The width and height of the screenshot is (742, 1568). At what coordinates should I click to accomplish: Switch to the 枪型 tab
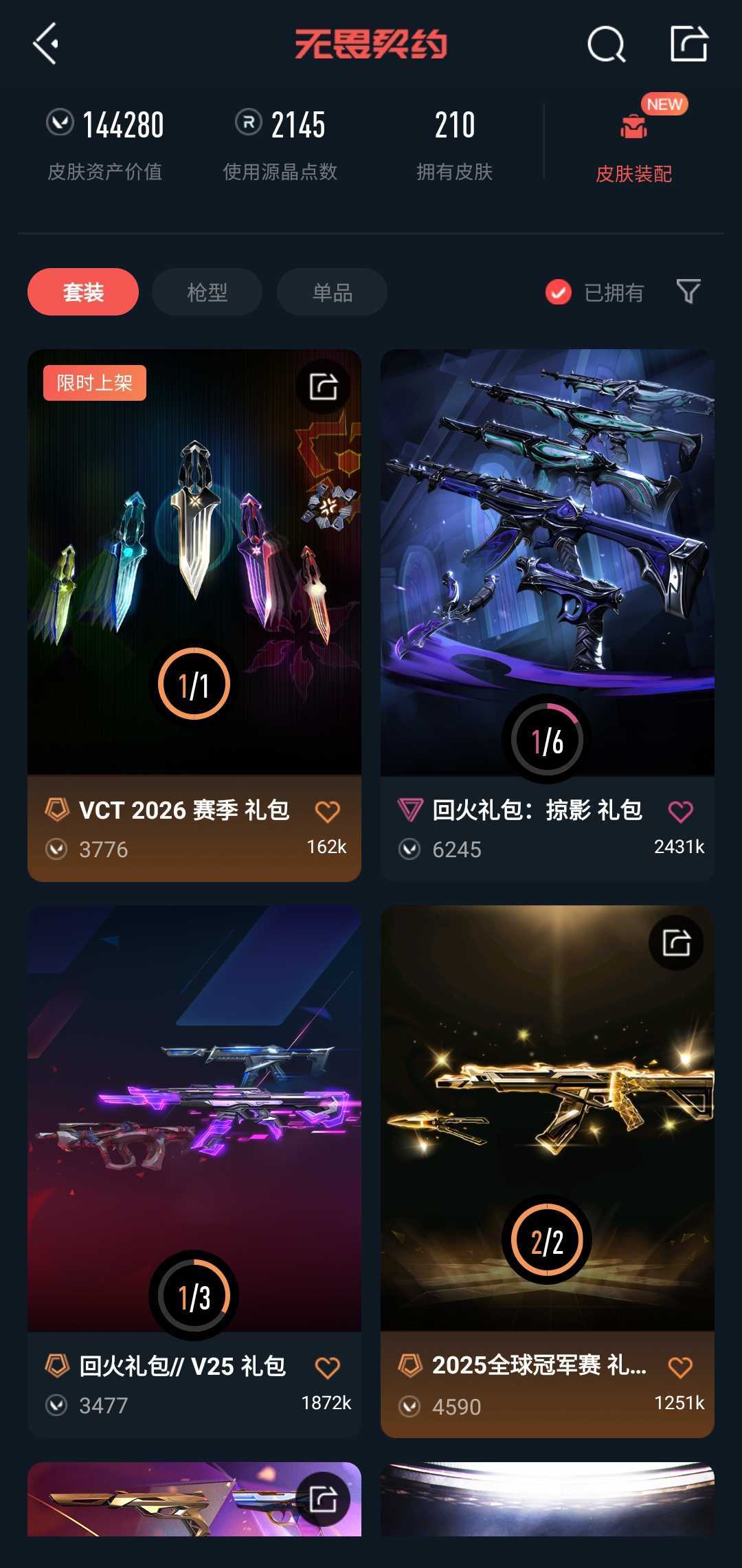click(207, 292)
